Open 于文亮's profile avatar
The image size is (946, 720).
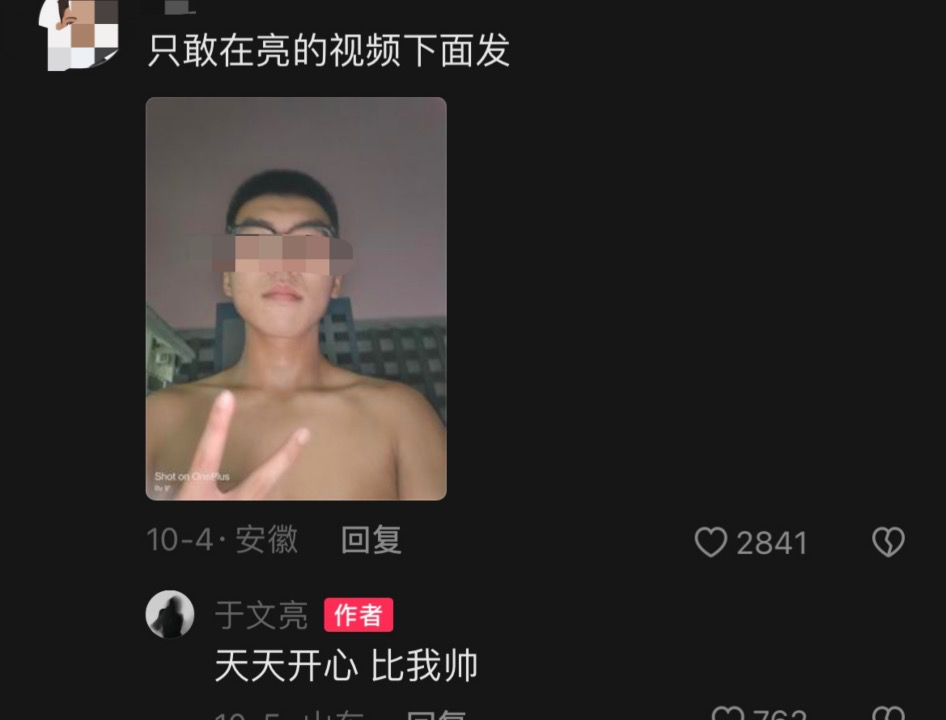point(170,614)
